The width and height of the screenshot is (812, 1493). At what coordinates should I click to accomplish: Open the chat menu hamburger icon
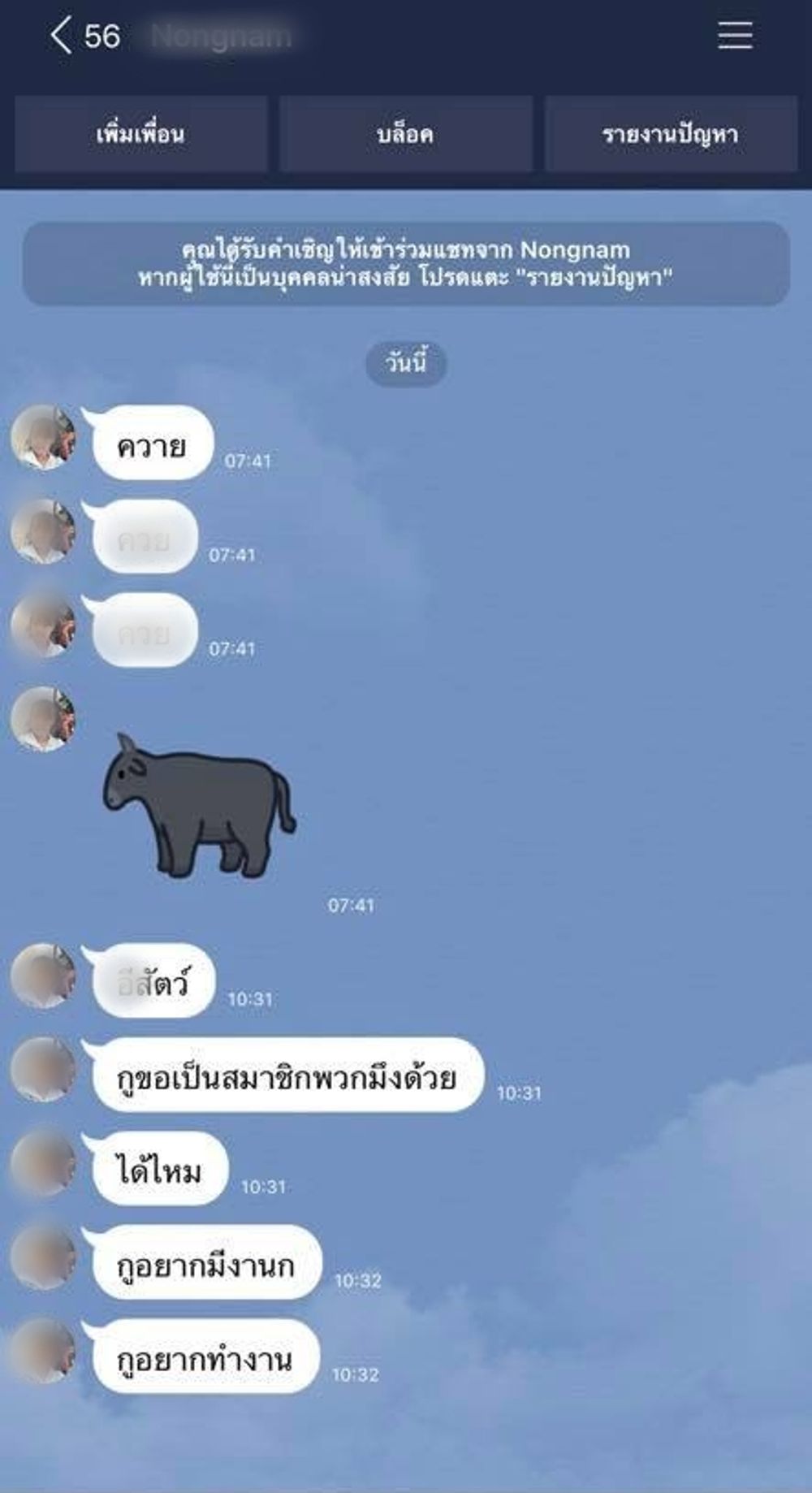pos(734,36)
